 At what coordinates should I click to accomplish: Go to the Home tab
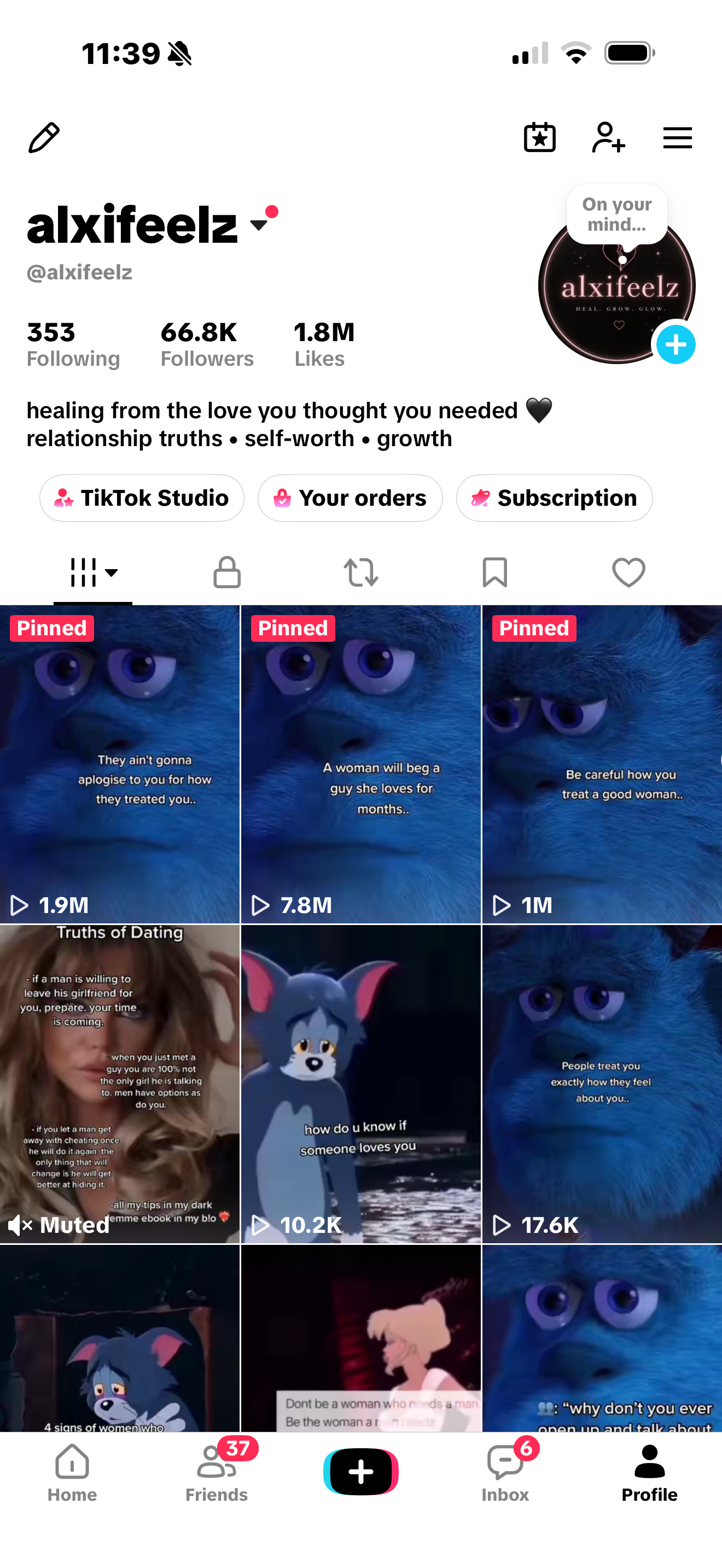(x=72, y=1472)
